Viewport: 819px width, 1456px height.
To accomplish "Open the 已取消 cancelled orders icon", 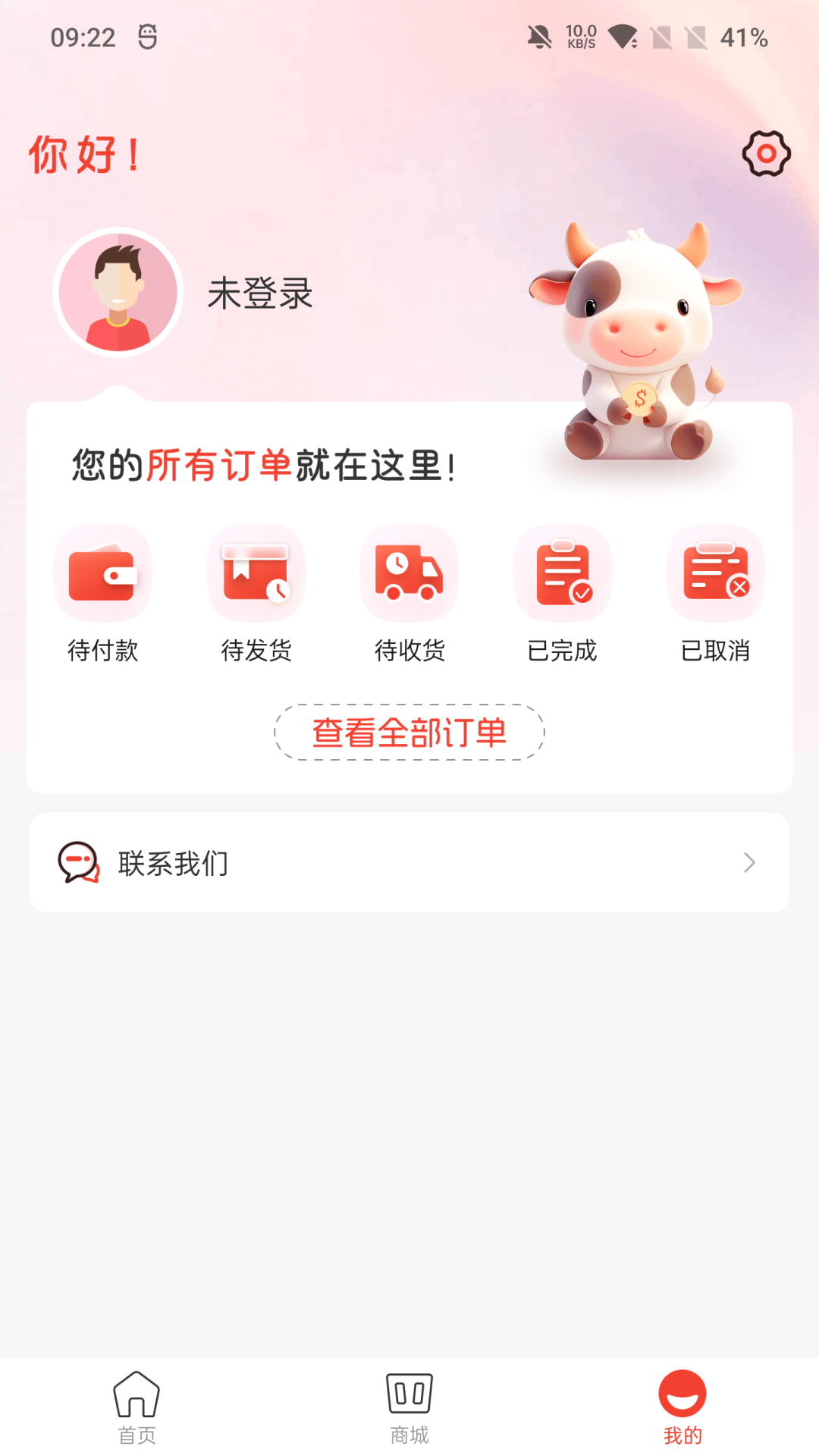I will tap(715, 573).
